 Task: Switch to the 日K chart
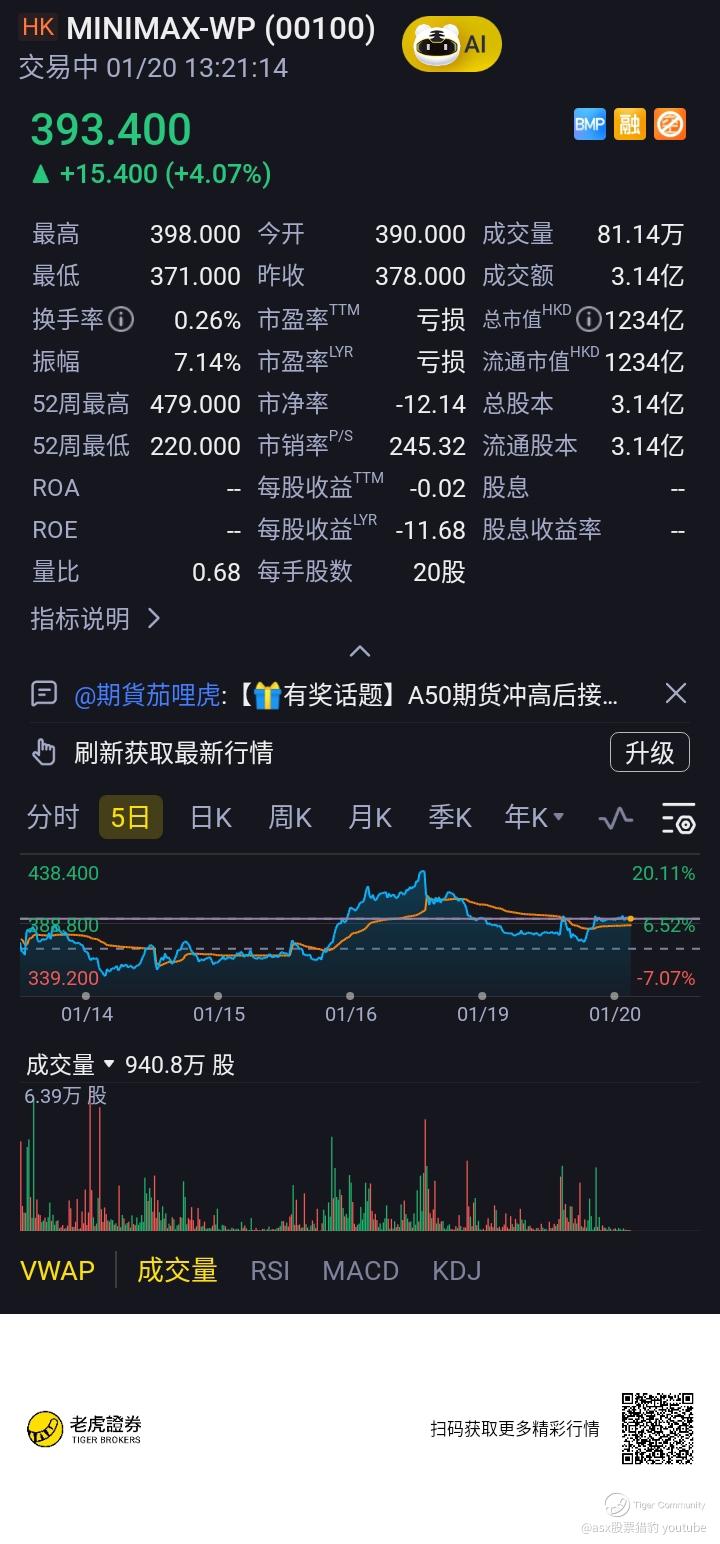(x=210, y=817)
